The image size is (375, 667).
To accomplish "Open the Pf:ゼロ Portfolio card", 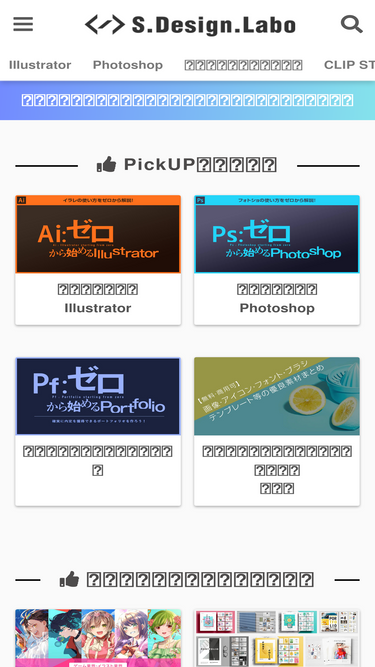I will [x=98, y=431].
